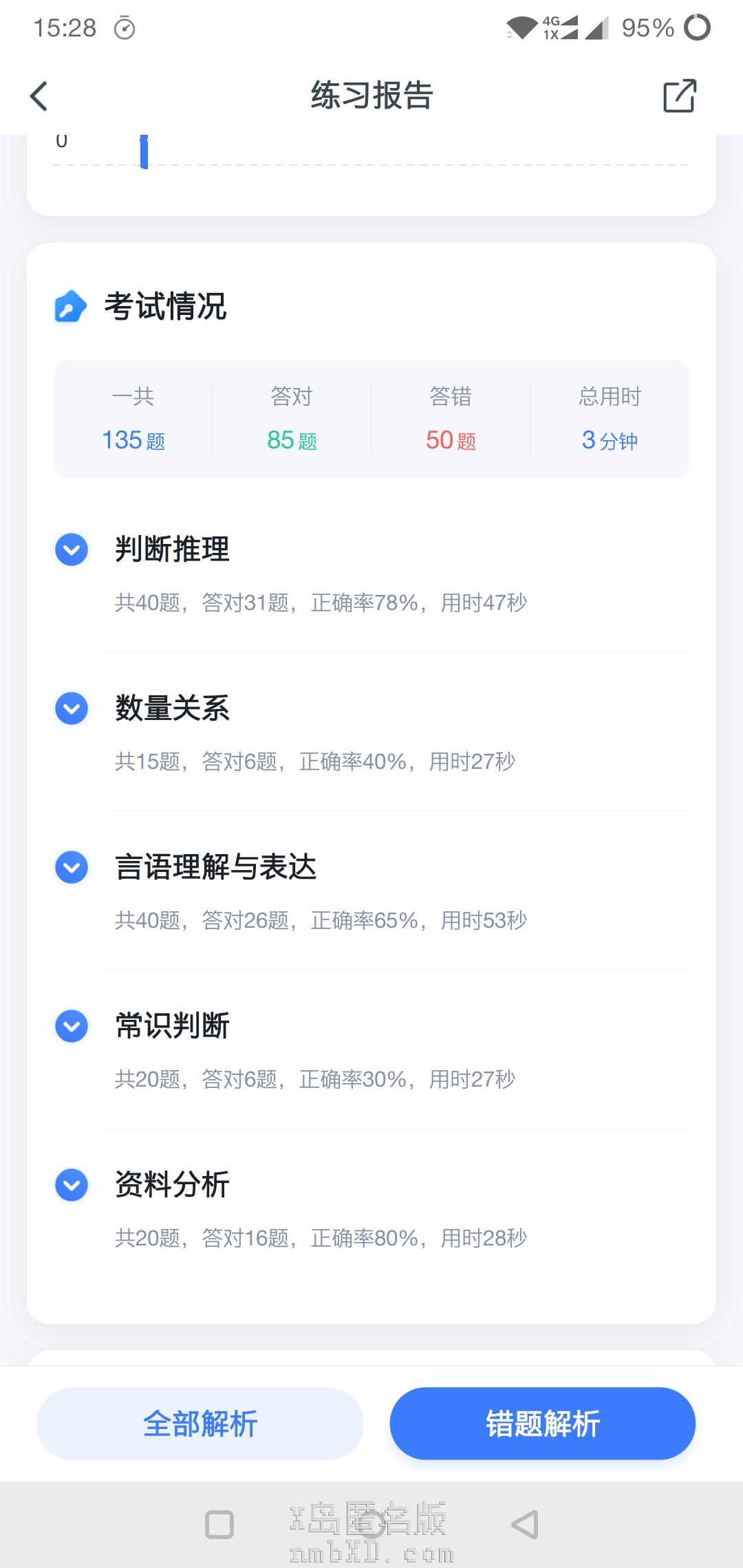Expand the 数量关系 section
743x1568 pixels.
coord(72,708)
